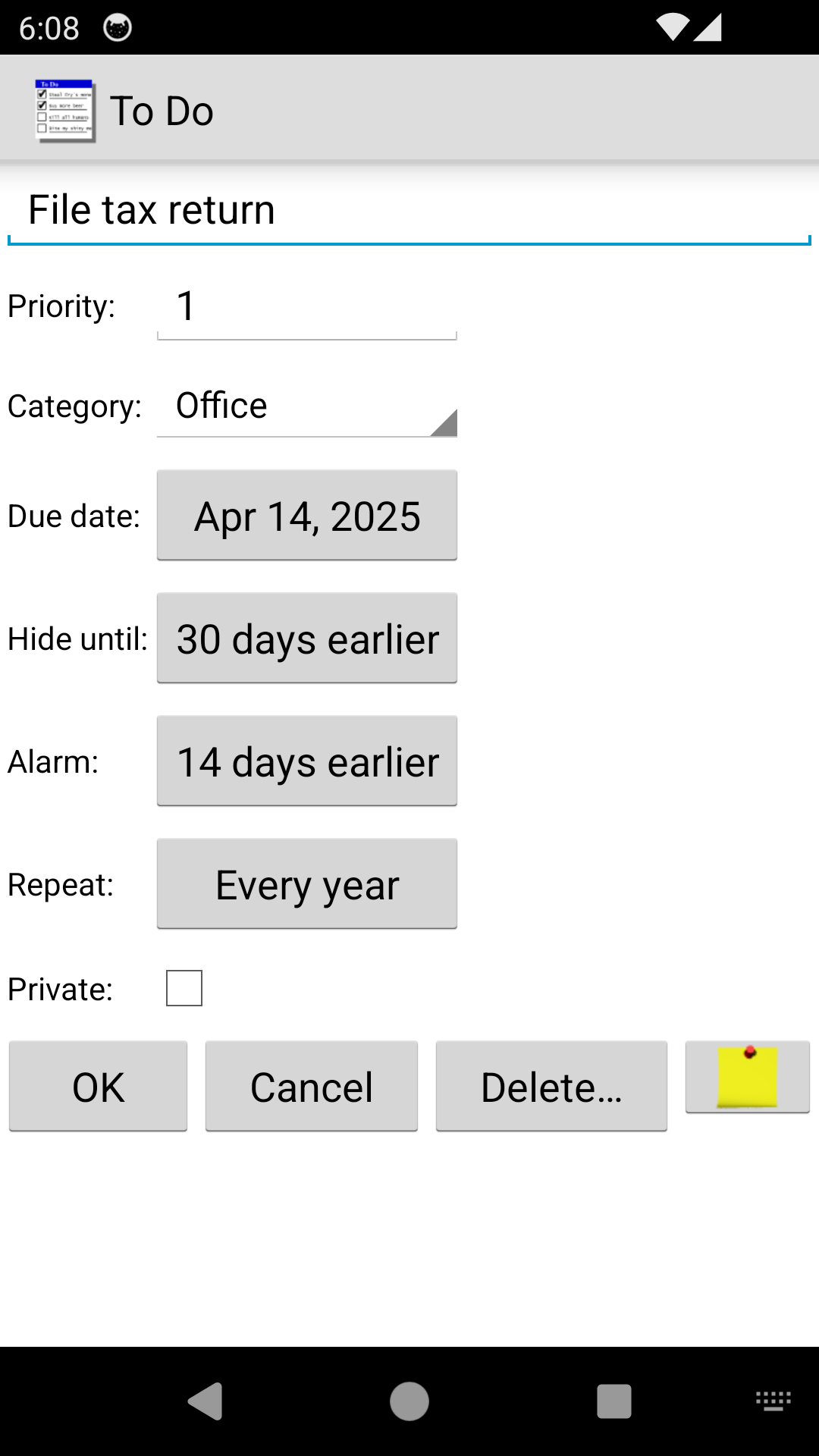The image size is (819, 1456).
Task: Tap the Priority number field
Action: click(x=306, y=307)
